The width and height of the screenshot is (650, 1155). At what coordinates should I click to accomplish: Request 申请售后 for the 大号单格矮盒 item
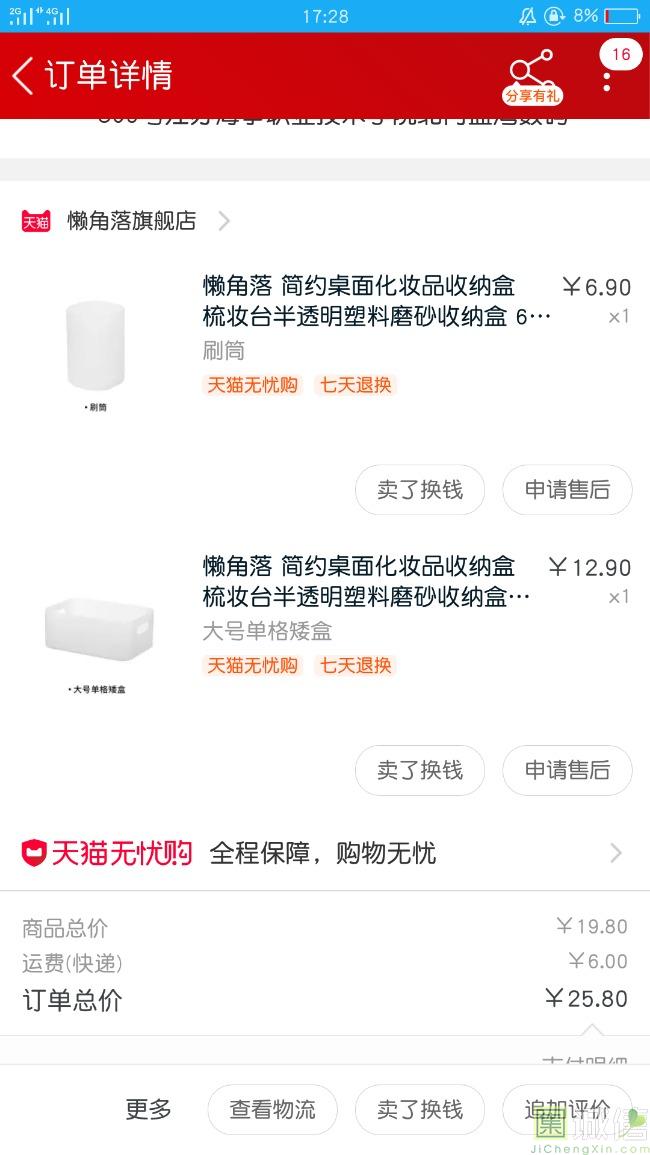567,770
